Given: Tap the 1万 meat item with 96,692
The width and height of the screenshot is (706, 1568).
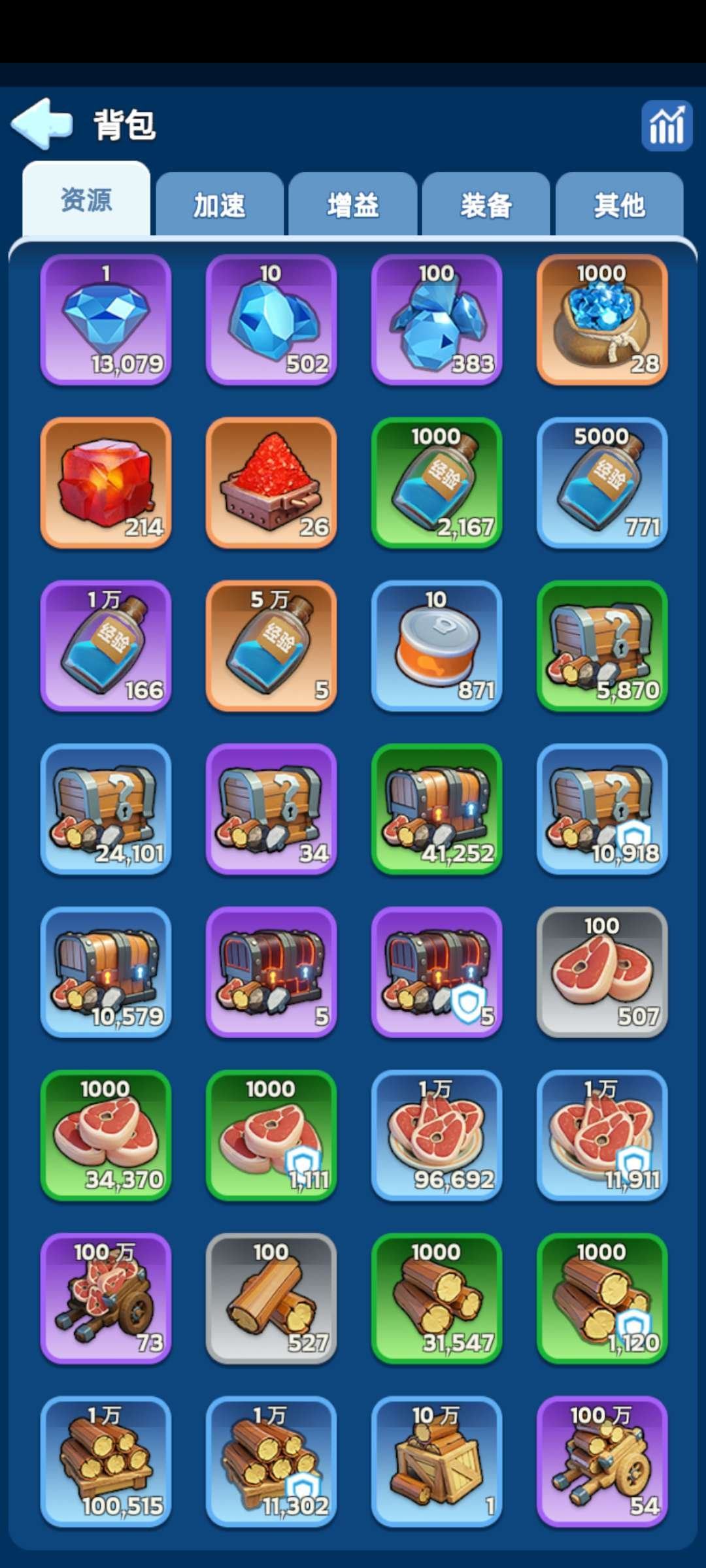Looking at the screenshot, I should coord(437,1135).
